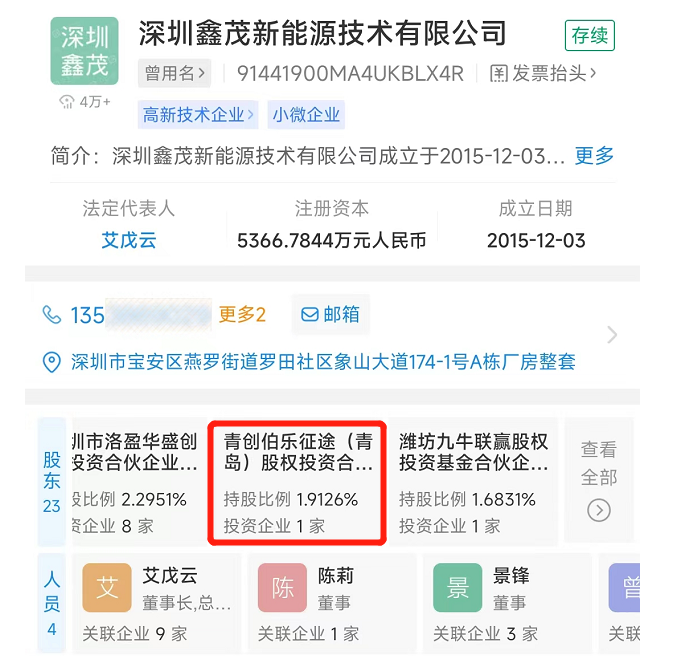The height and width of the screenshot is (656, 679).
Task: View all shareholders via 查看全部
Action: tap(599, 480)
